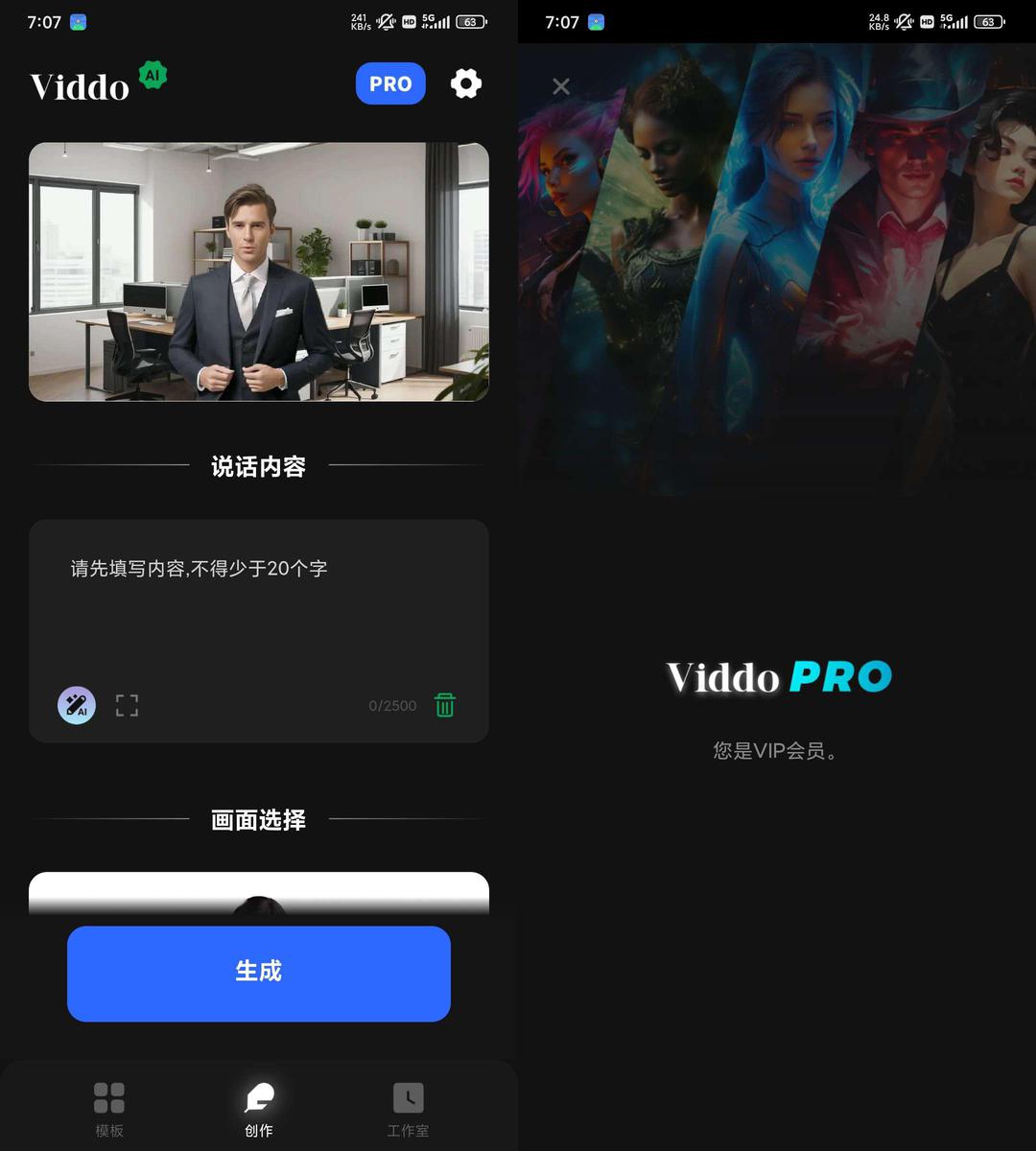Open the PRO upgrade badge
Image resolution: width=1036 pixels, height=1151 pixels.
390,83
